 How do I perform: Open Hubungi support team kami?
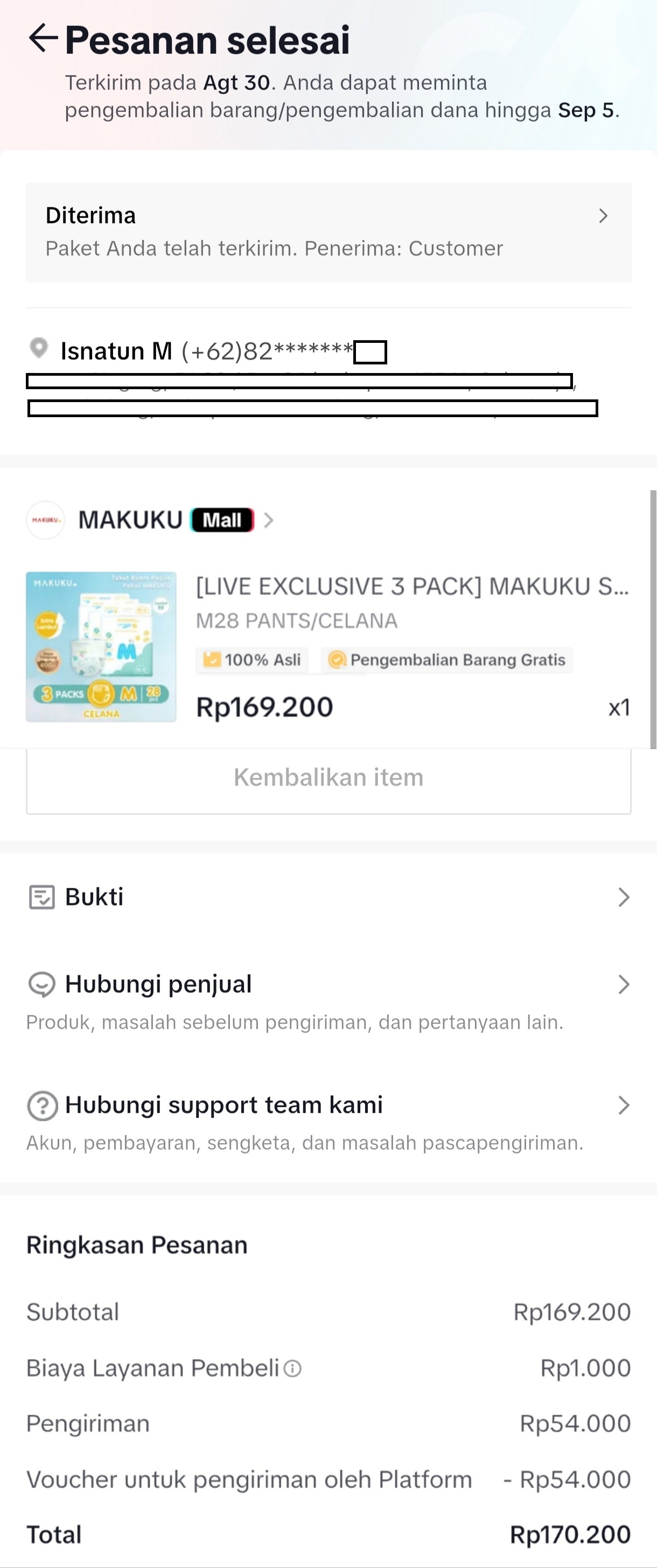pyautogui.click(x=328, y=1106)
